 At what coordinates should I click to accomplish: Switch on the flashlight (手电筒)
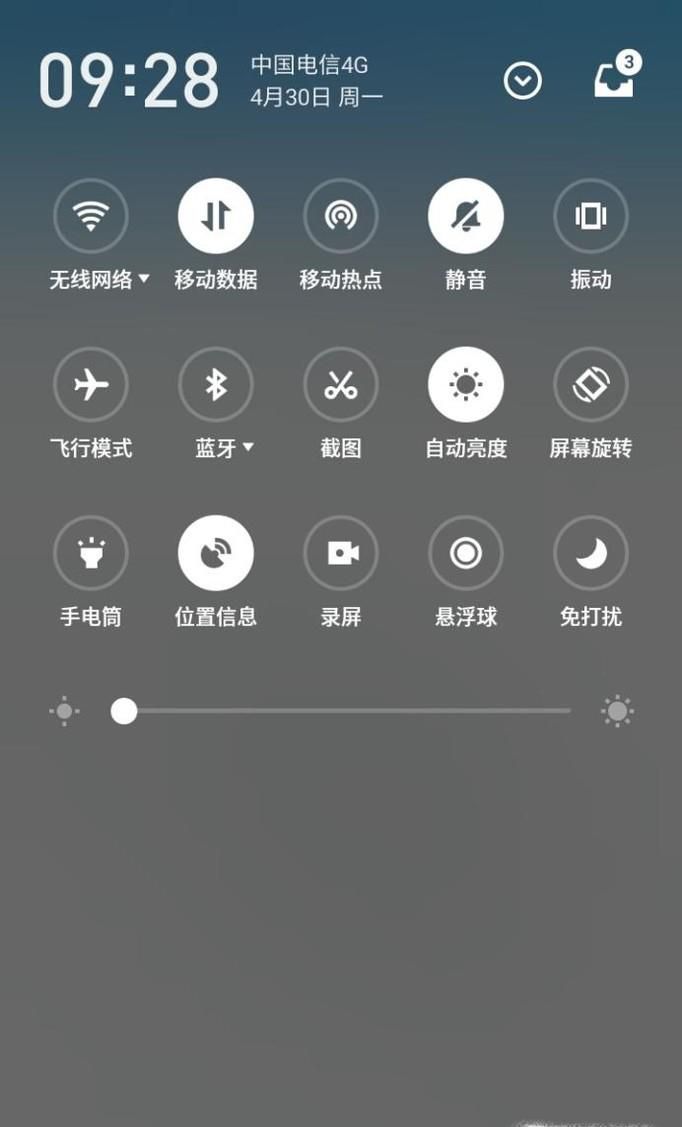click(91, 553)
